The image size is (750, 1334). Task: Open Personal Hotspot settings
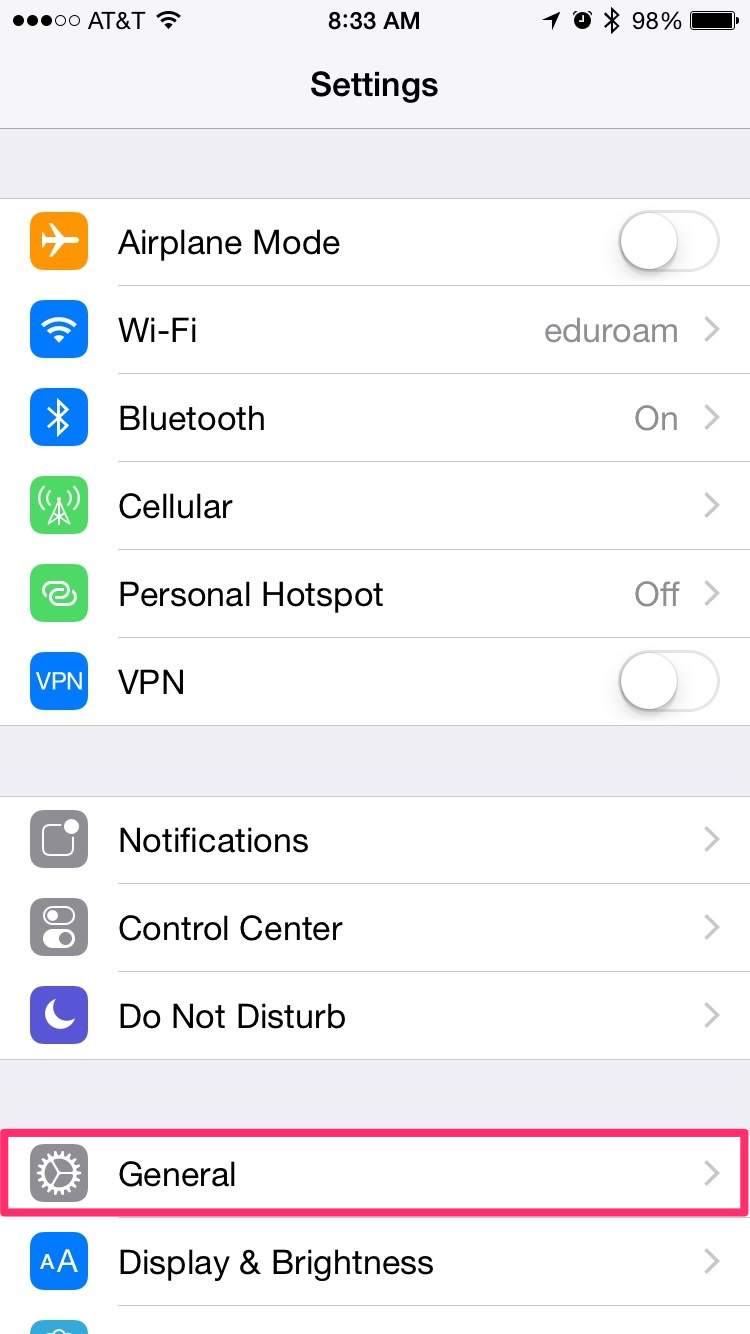(375, 594)
